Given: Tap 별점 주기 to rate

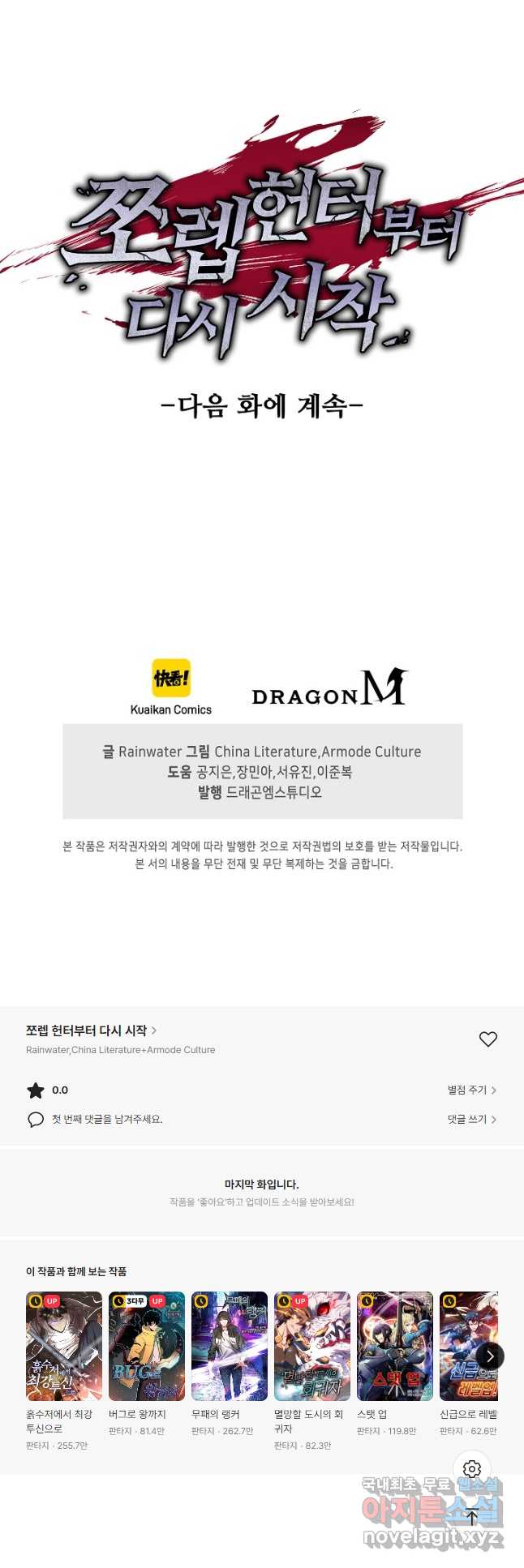Looking at the screenshot, I should point(471,1090).
